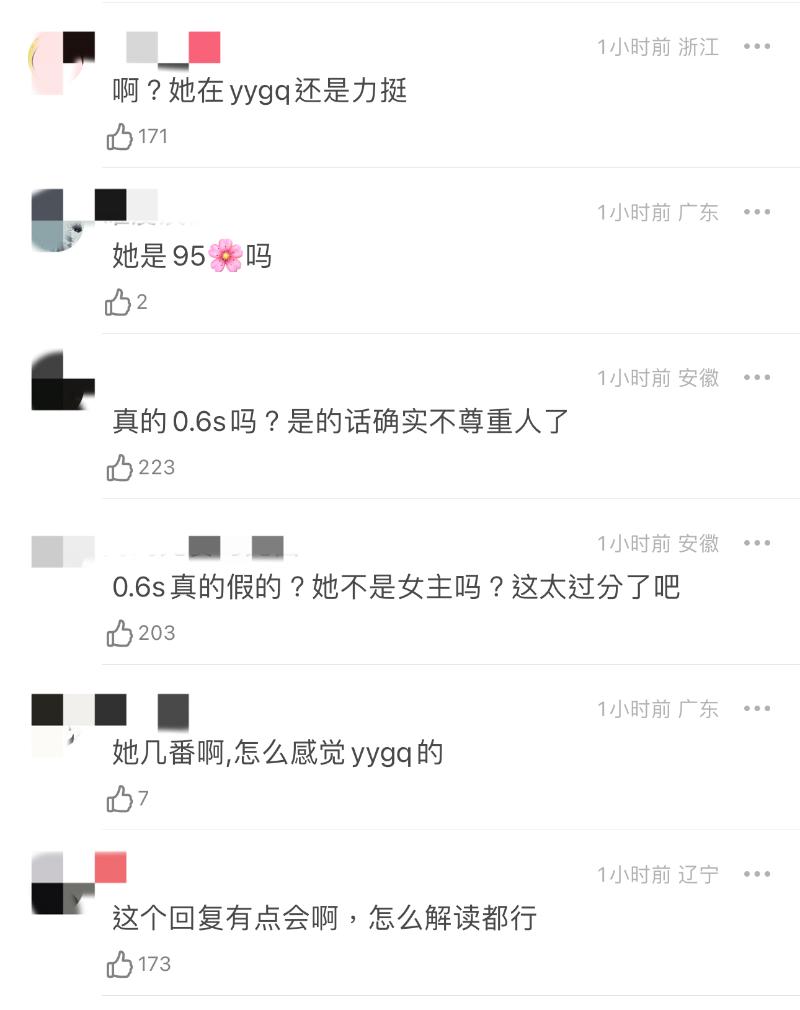Like the comment "她是95🌸吗"
Image resolution: width=800 pixels, height=1010 pixels.
pos(120,302)
